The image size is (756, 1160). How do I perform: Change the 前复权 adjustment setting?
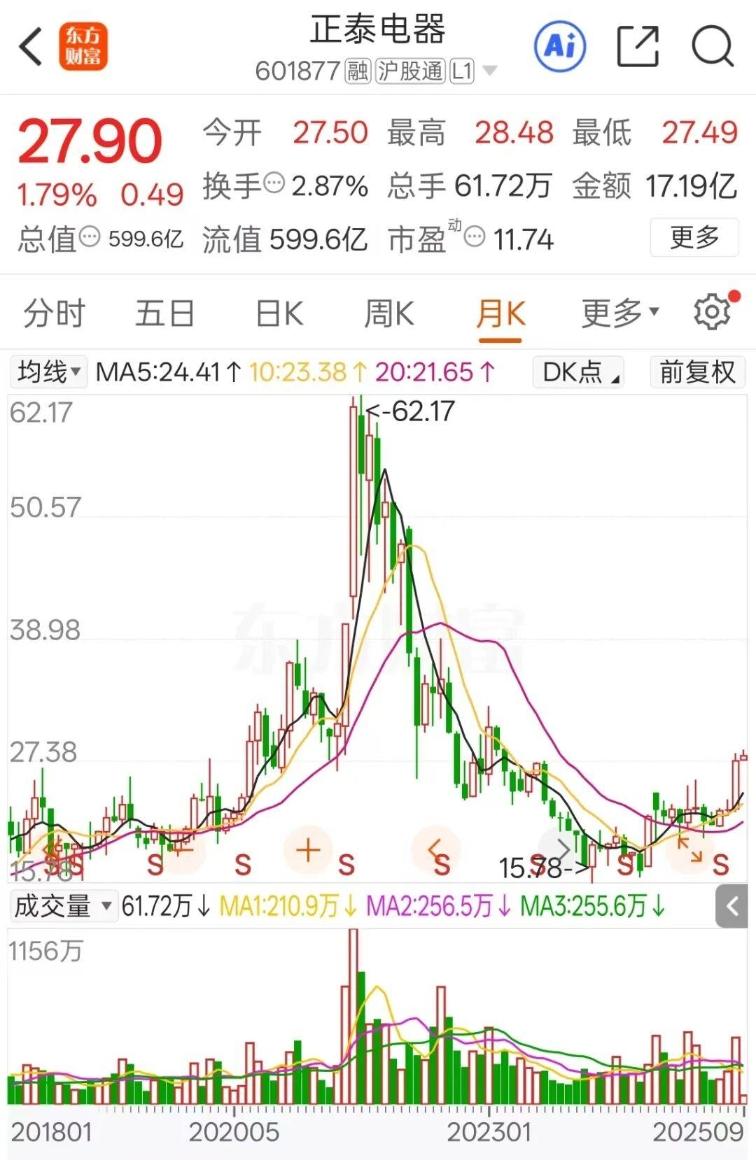(x=697, y=373)
